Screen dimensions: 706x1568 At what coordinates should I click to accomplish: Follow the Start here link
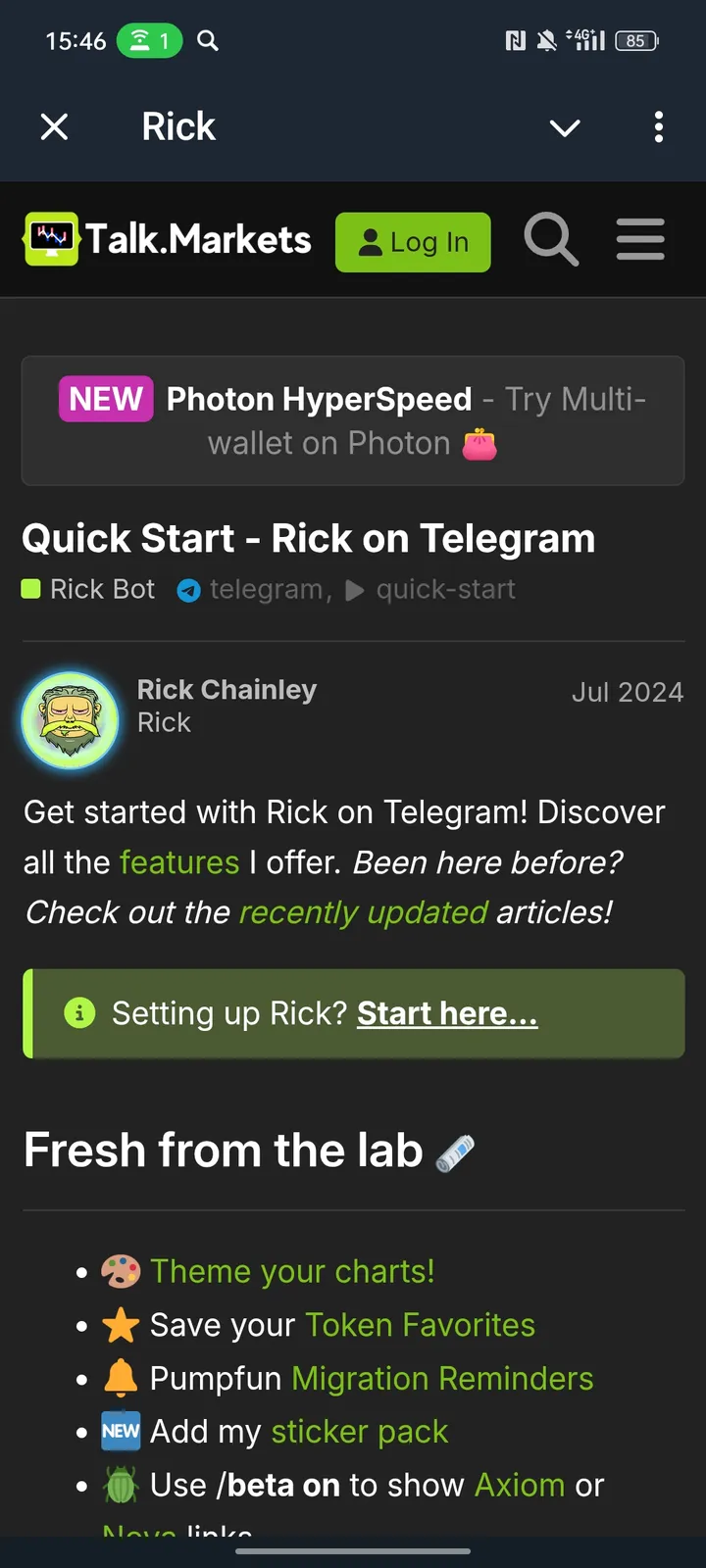pos(446,1013)
